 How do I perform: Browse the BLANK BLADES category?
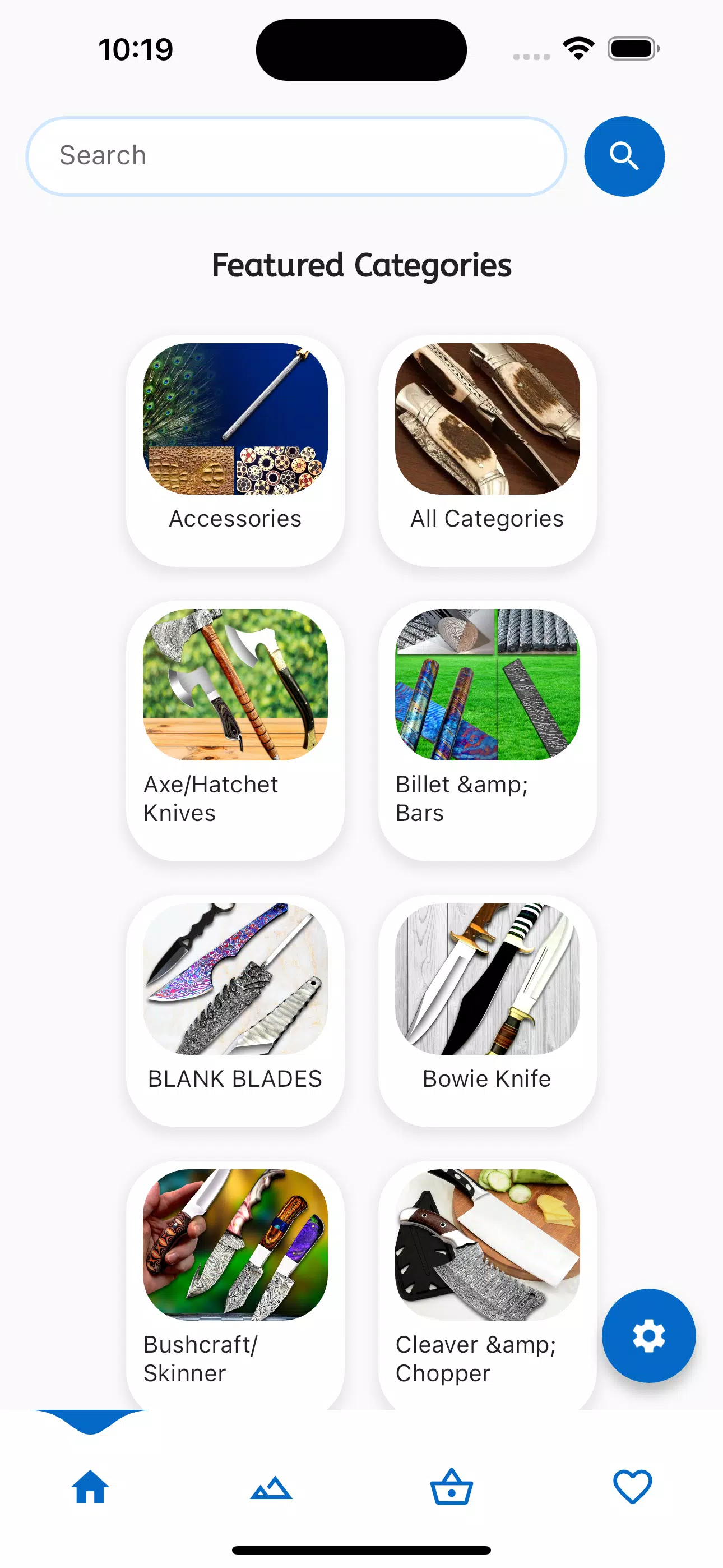coord(235,1010)
